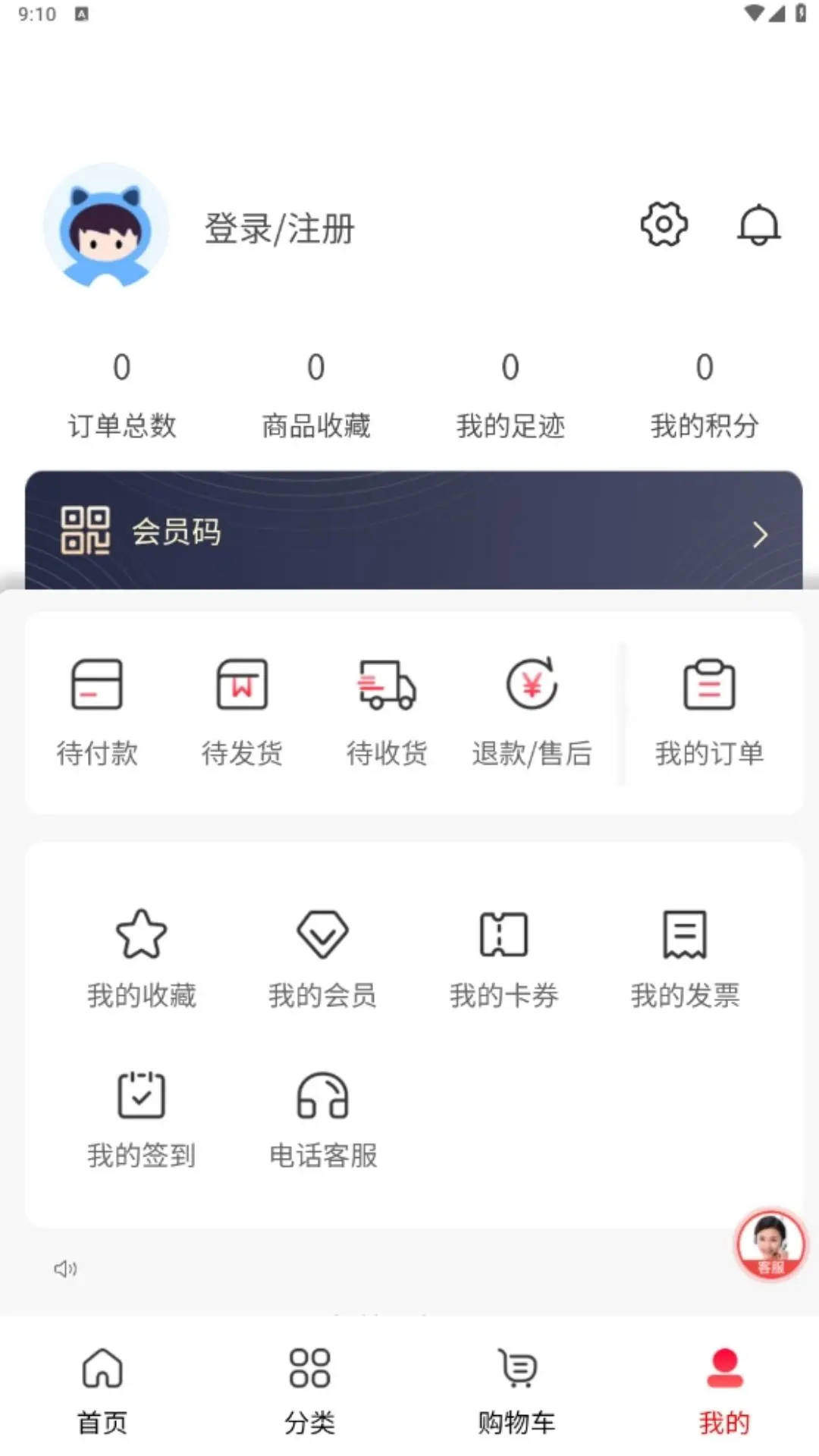Select the 待发货 awaiting shipment icon
This screenshot has width=819, height=1456.
coord(241,685)
